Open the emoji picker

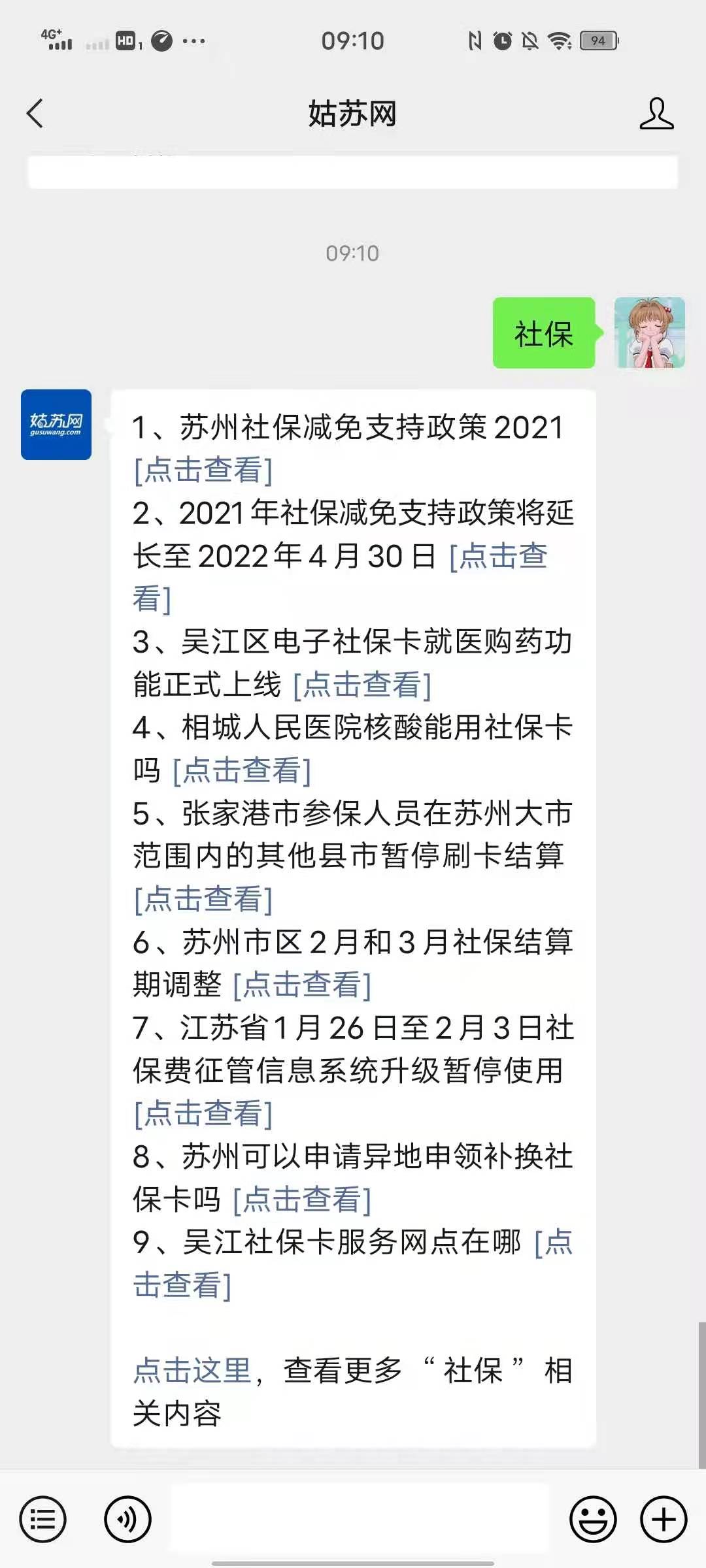pyautogui.click(x=593, y=1519)
